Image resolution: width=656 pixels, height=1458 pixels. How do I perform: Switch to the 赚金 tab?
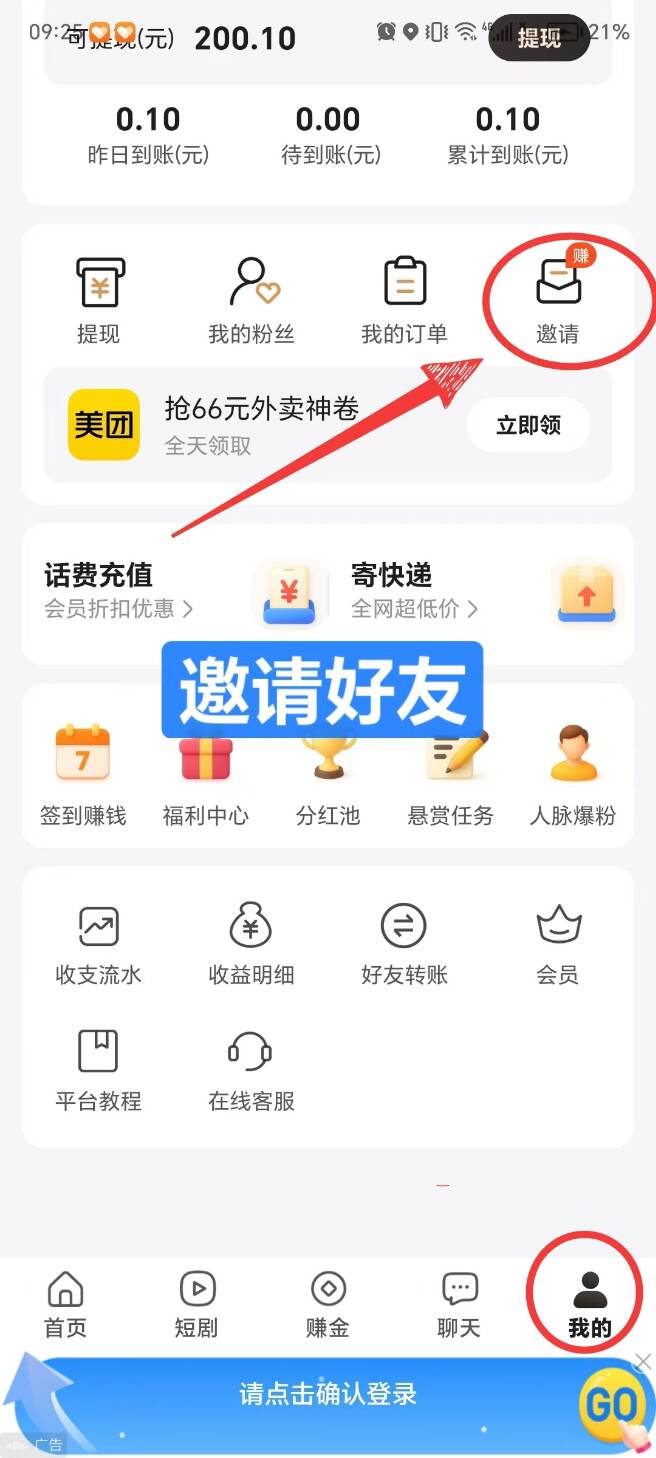[328, 1305]
